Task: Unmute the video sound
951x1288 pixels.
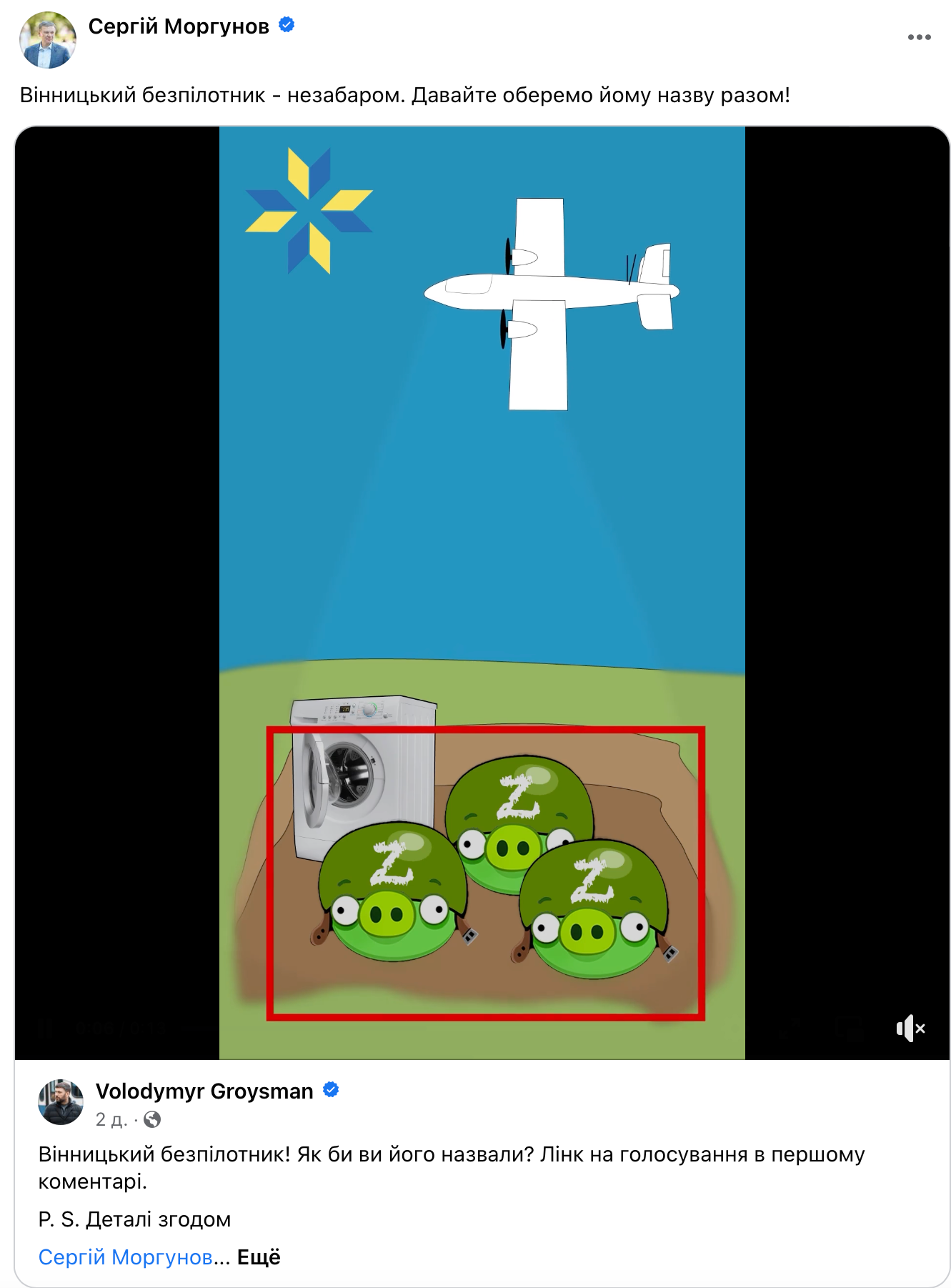Action: point(910,1029)
